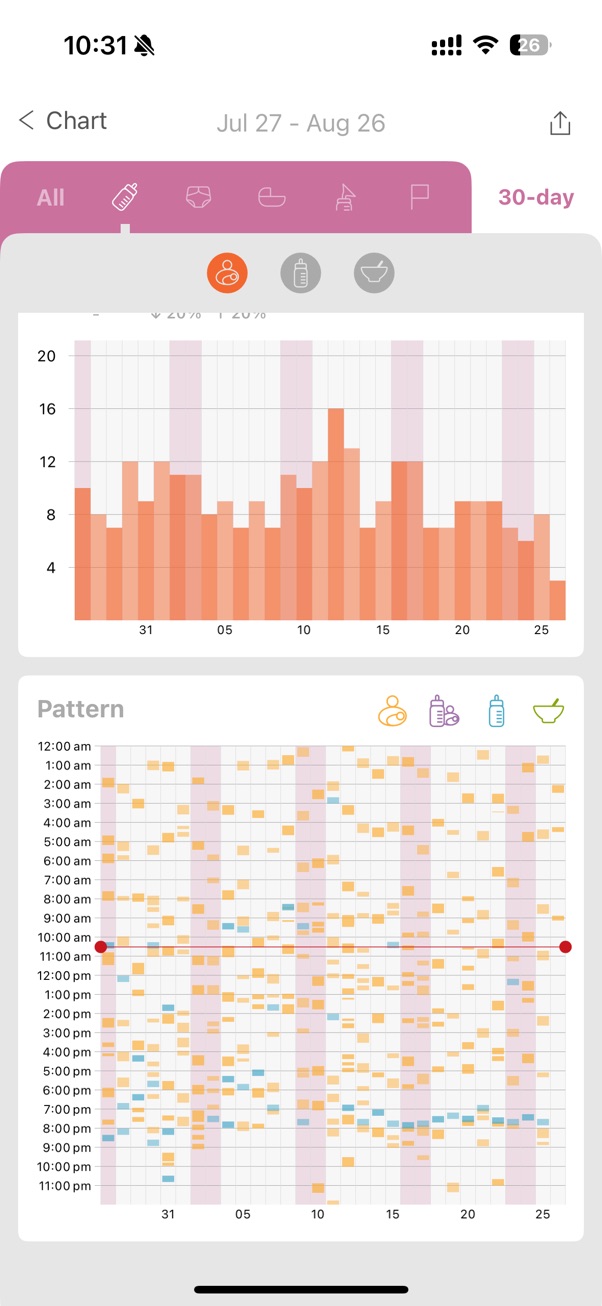Select the orange nursing filter
The height and width of the screenshot is (1306, 602).
227,272
